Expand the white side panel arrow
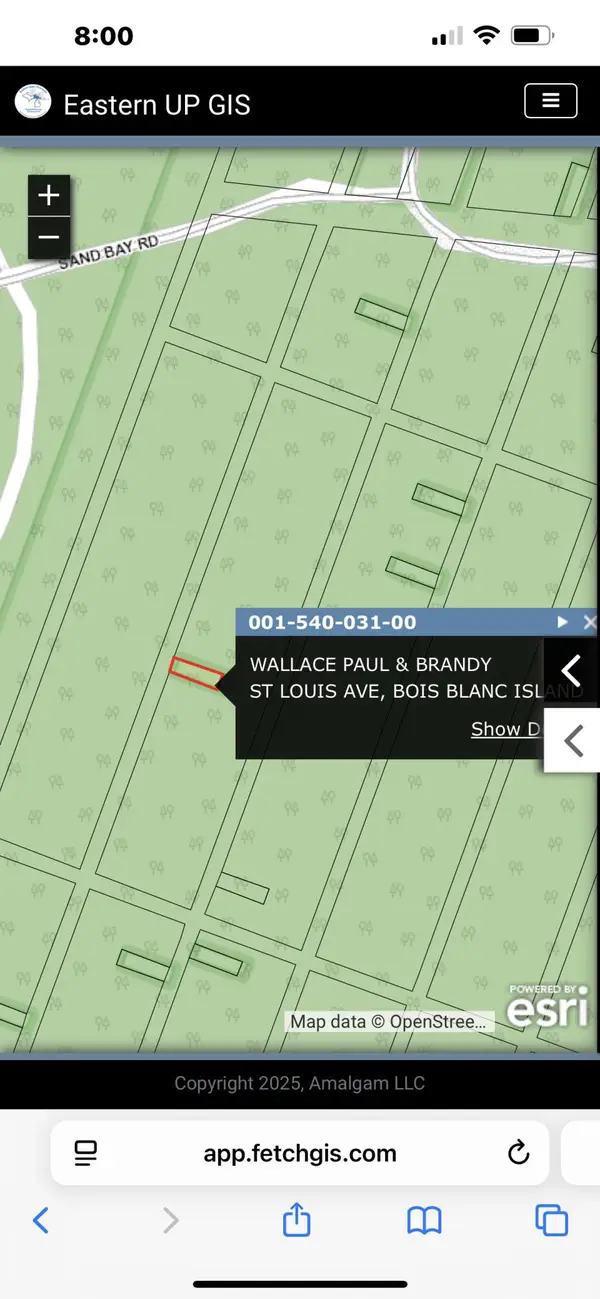The image size is (600, 1299). pyautogui.click(x=573, y=741)
